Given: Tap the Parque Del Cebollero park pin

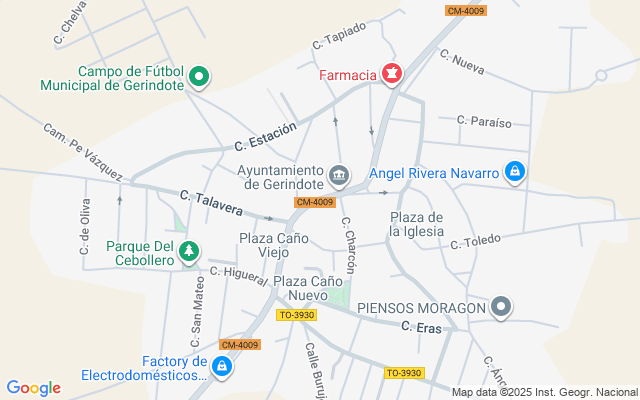Looking at the screenshot, I should click(x=189, y=252).
